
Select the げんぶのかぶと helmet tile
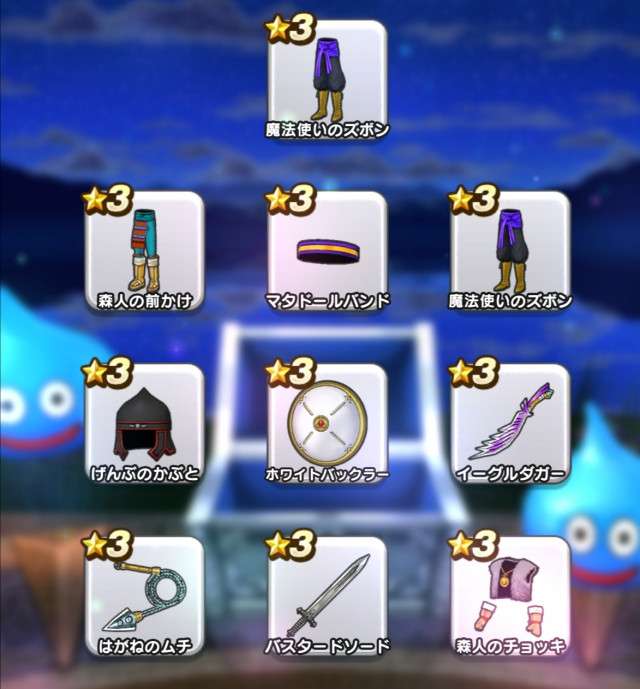[145, 424]
